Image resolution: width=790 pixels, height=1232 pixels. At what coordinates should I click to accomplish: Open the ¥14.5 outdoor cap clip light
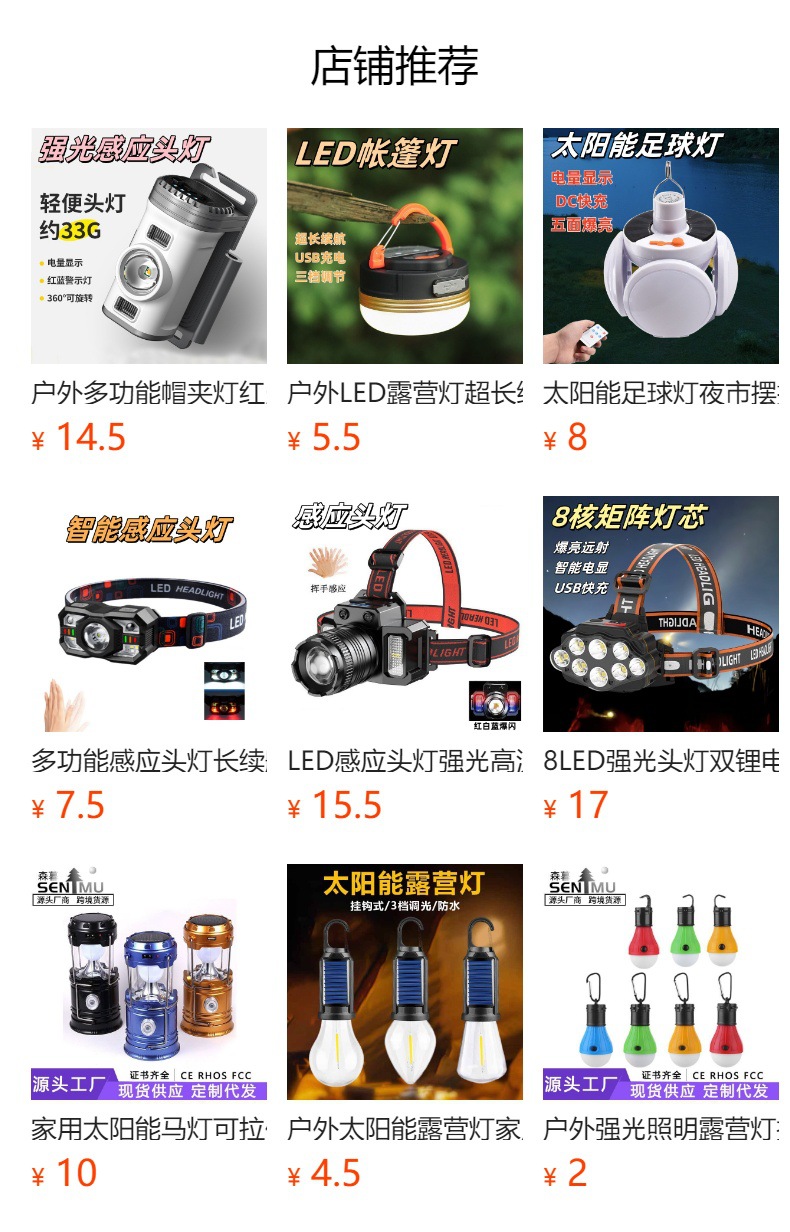click(149, 246)
